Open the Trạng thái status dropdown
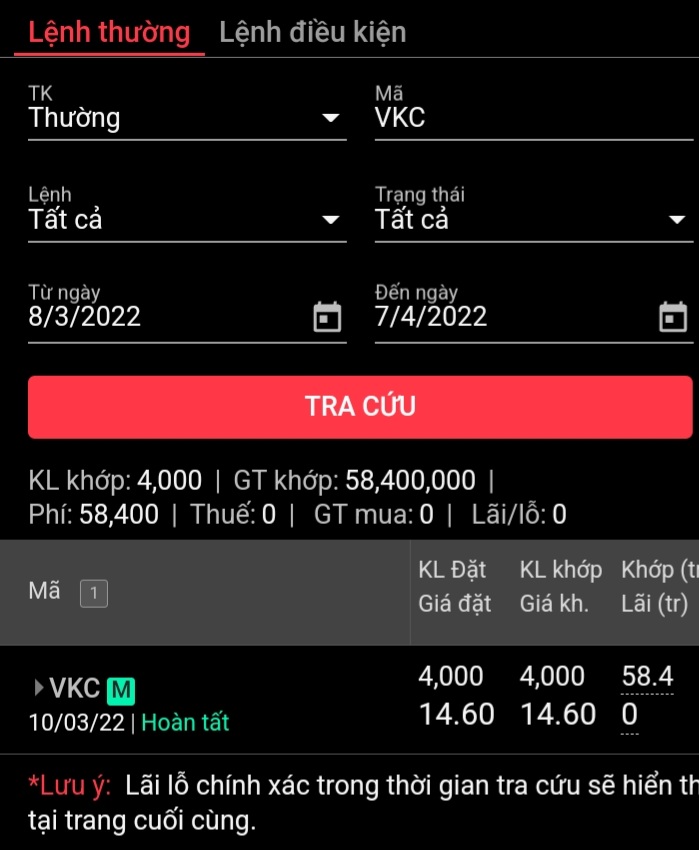 532,219
